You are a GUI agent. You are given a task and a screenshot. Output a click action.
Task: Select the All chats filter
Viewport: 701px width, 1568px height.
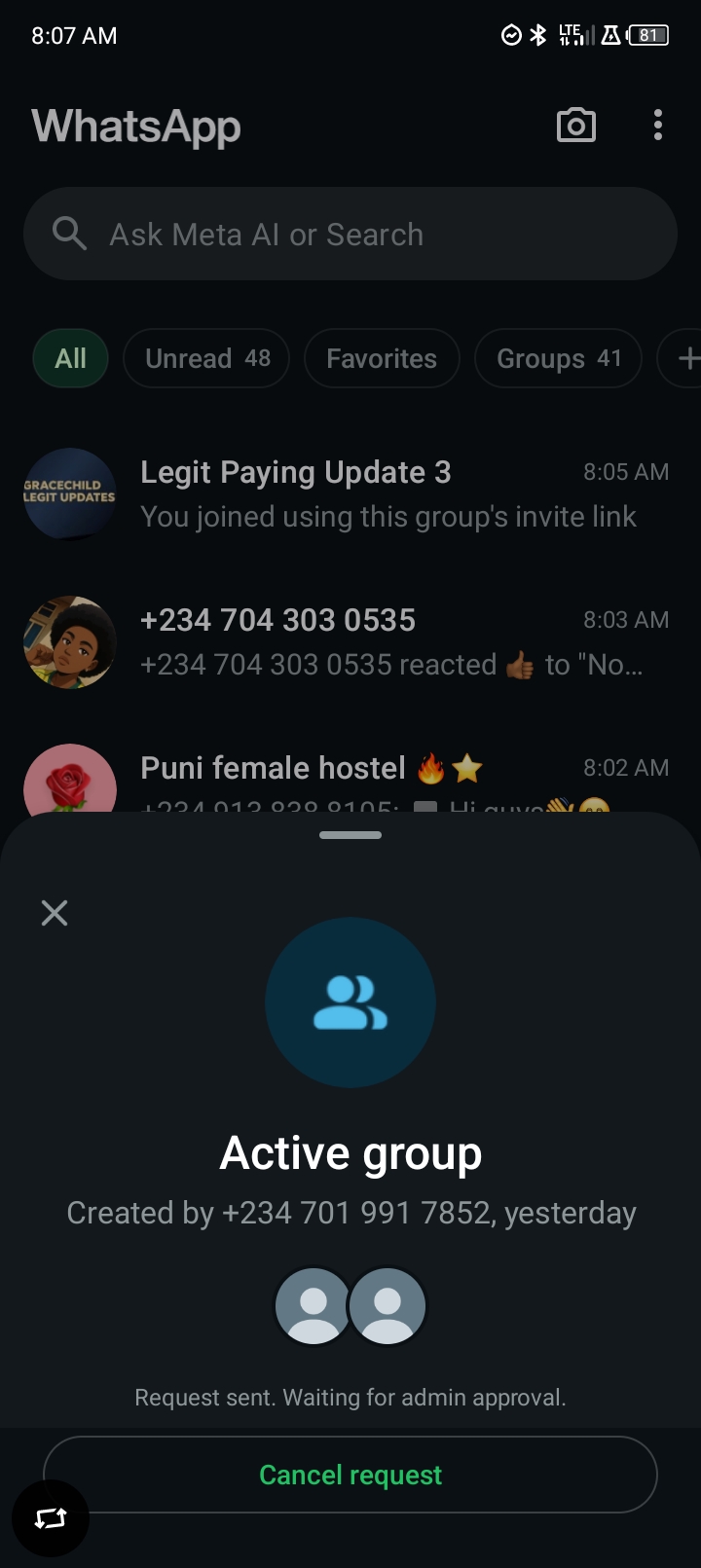[70, 358]
